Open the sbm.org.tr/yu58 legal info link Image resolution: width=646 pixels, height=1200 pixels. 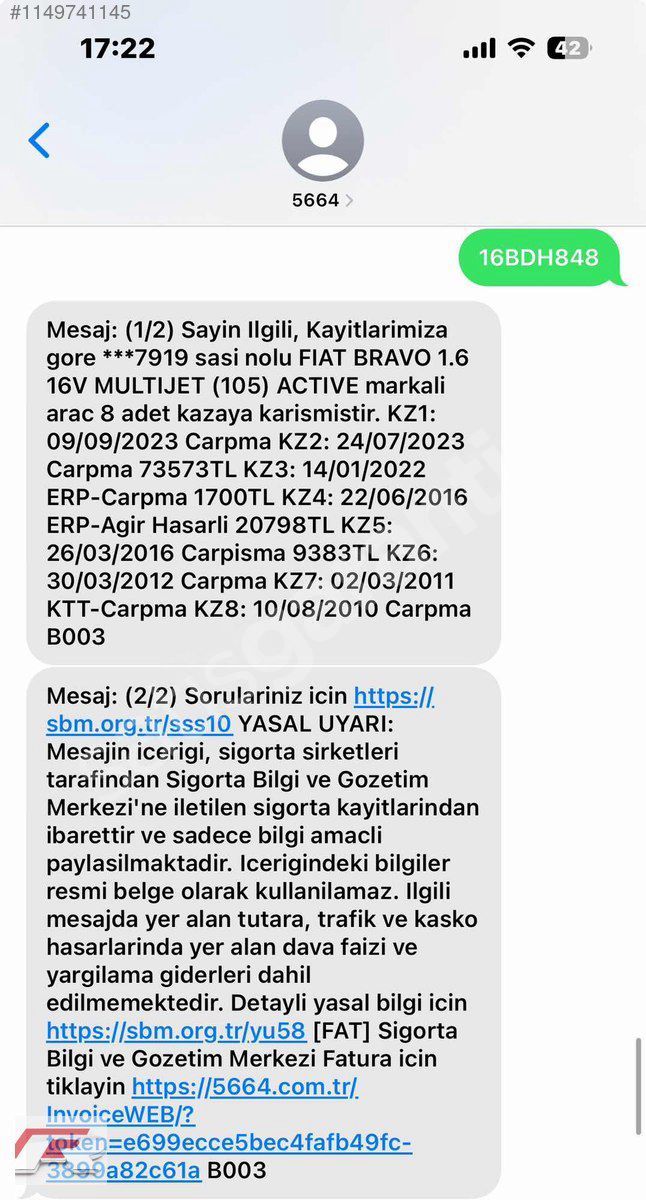(176, 1030)
